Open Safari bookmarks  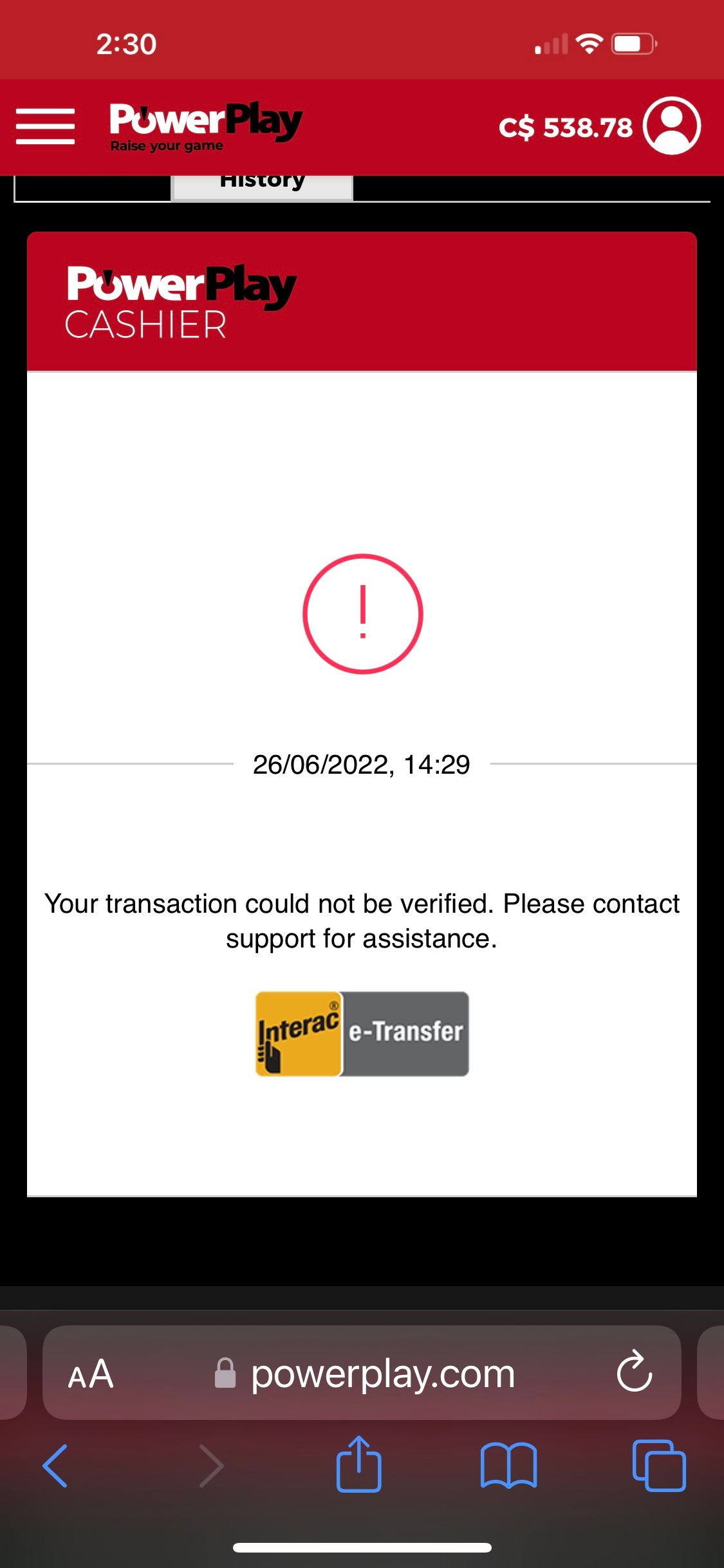point(508,1467)
